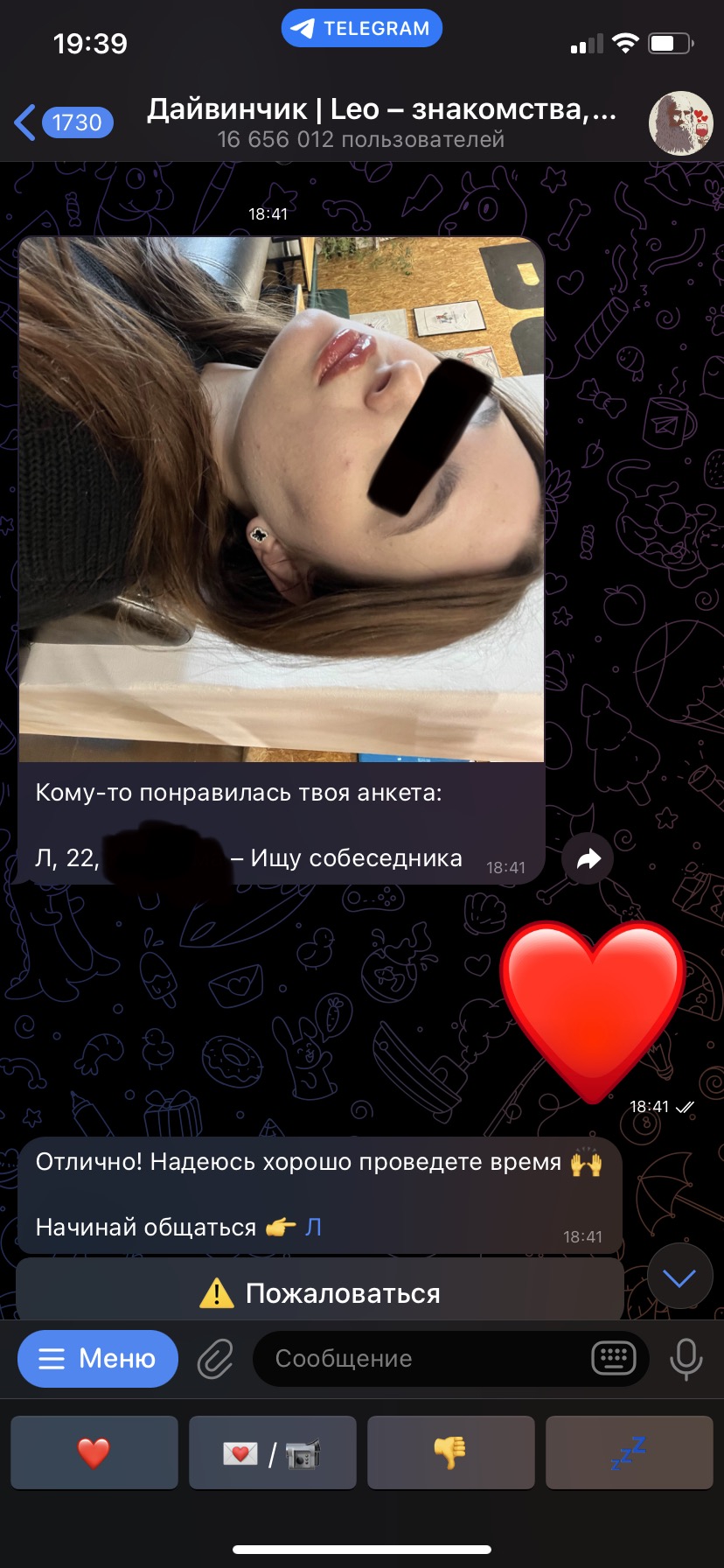Image resolution: width=724 pixels, height=1568 pixels.
Task: Jump to the latest message arrow
Action: pyautogui.click(x=679, y=1277)
